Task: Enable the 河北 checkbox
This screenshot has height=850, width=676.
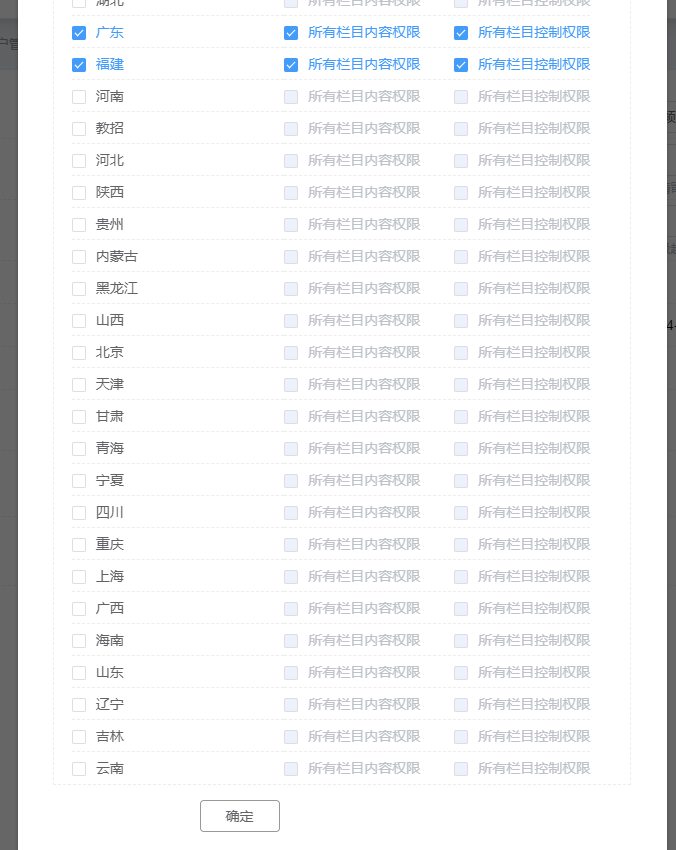Action: [79, 161]
